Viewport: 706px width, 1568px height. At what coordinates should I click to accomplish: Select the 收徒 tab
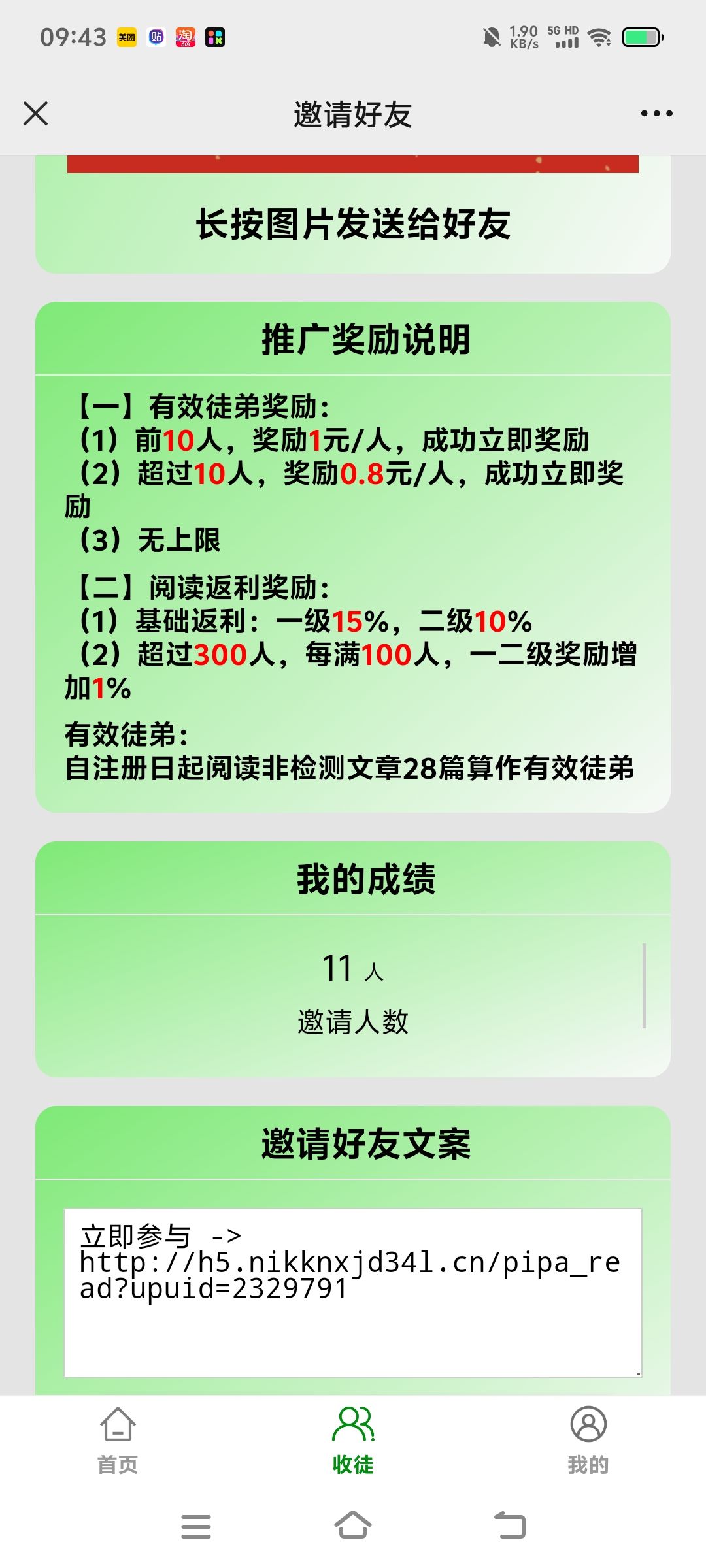pos(353,1441)
